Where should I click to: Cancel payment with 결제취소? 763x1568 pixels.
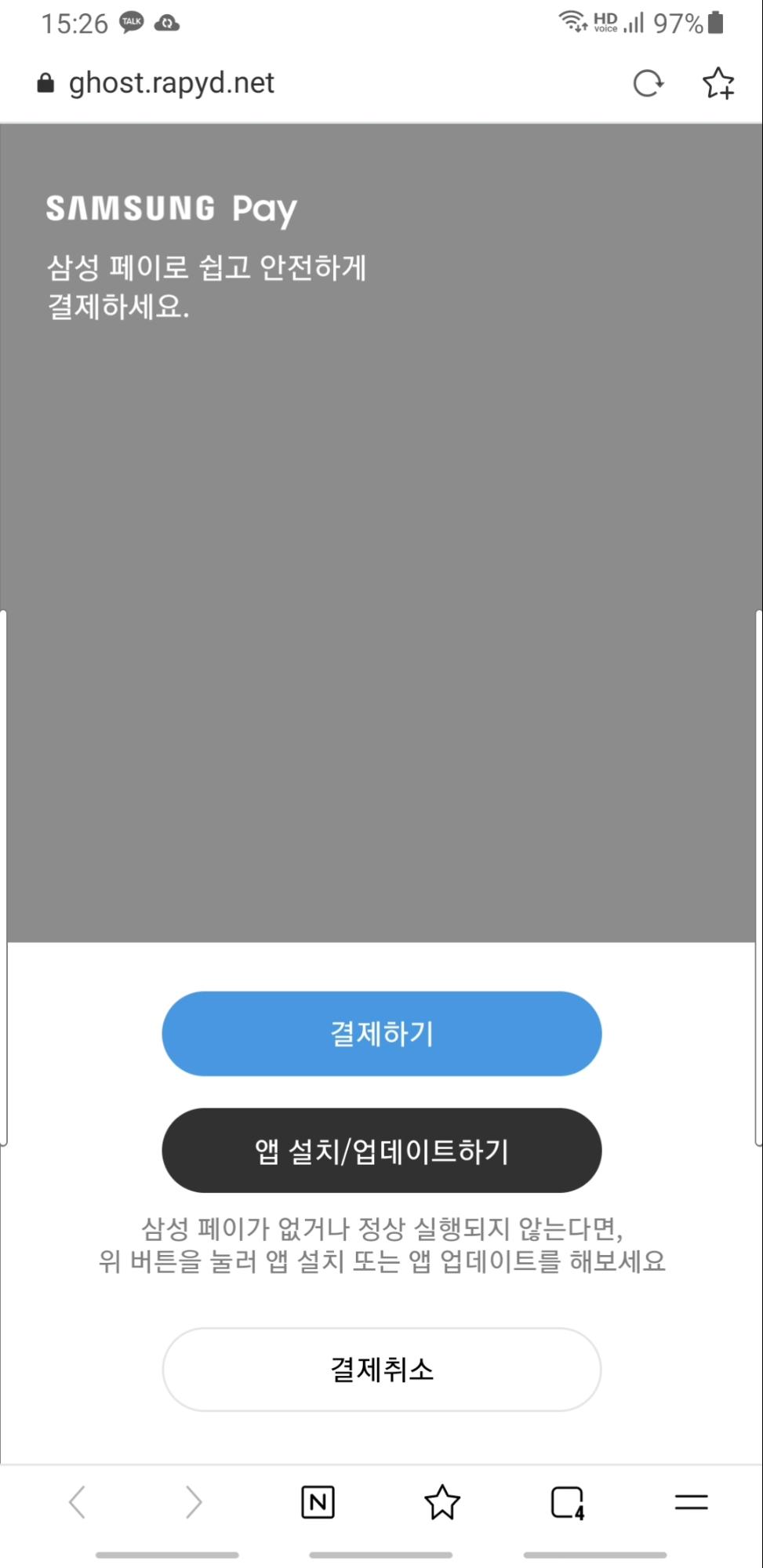[381, 1370]
